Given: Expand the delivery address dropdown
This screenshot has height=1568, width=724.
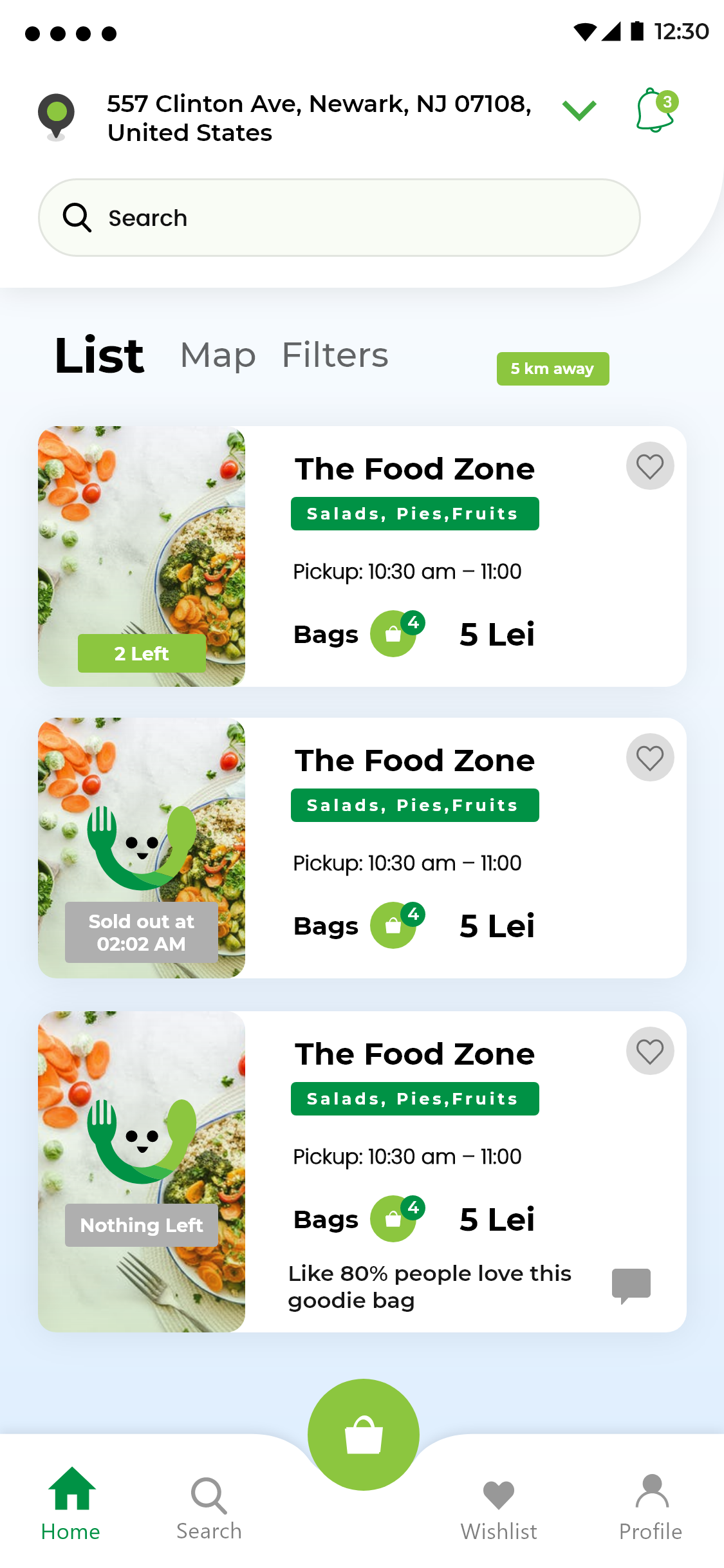Looking at the screenshot, I should pos(579,111).
